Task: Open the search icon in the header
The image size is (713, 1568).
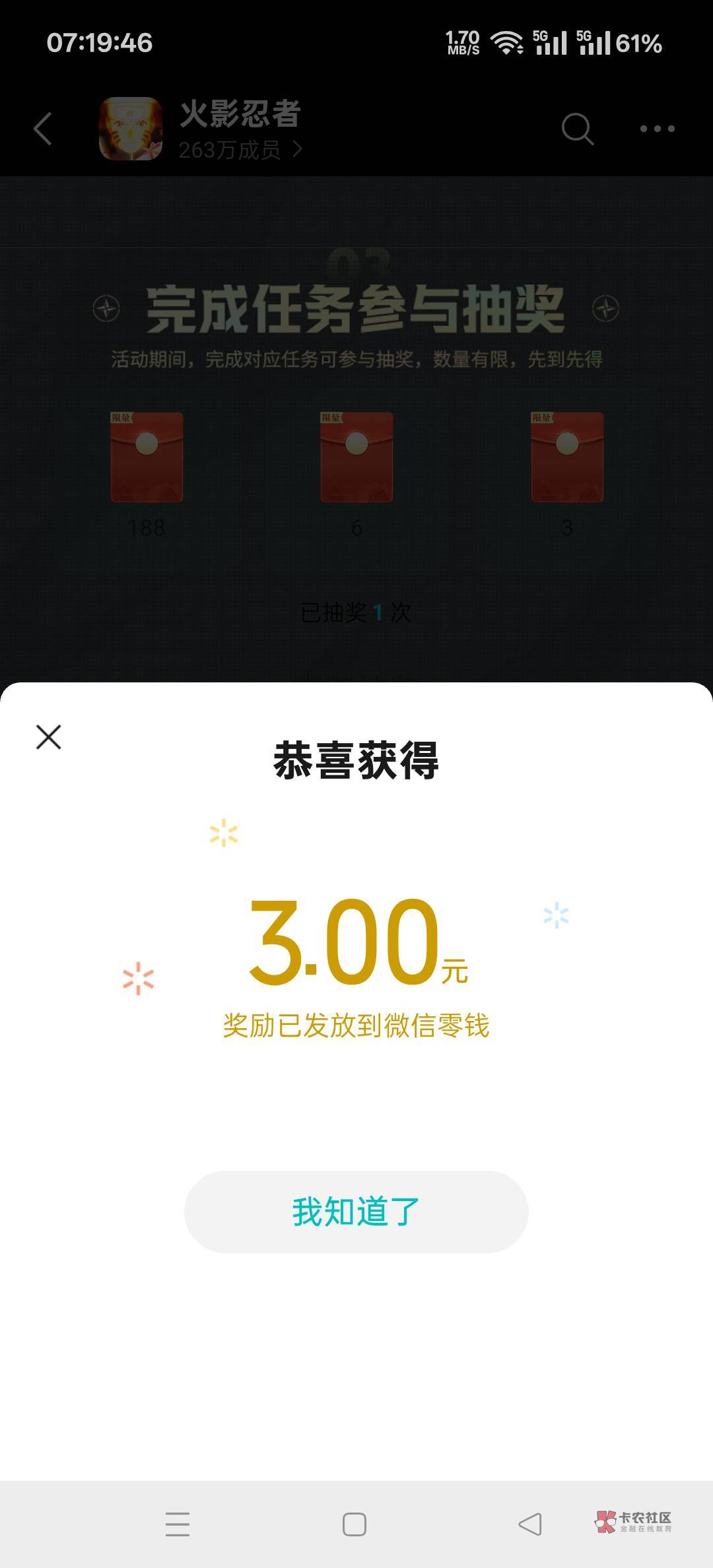Action: 578,128
